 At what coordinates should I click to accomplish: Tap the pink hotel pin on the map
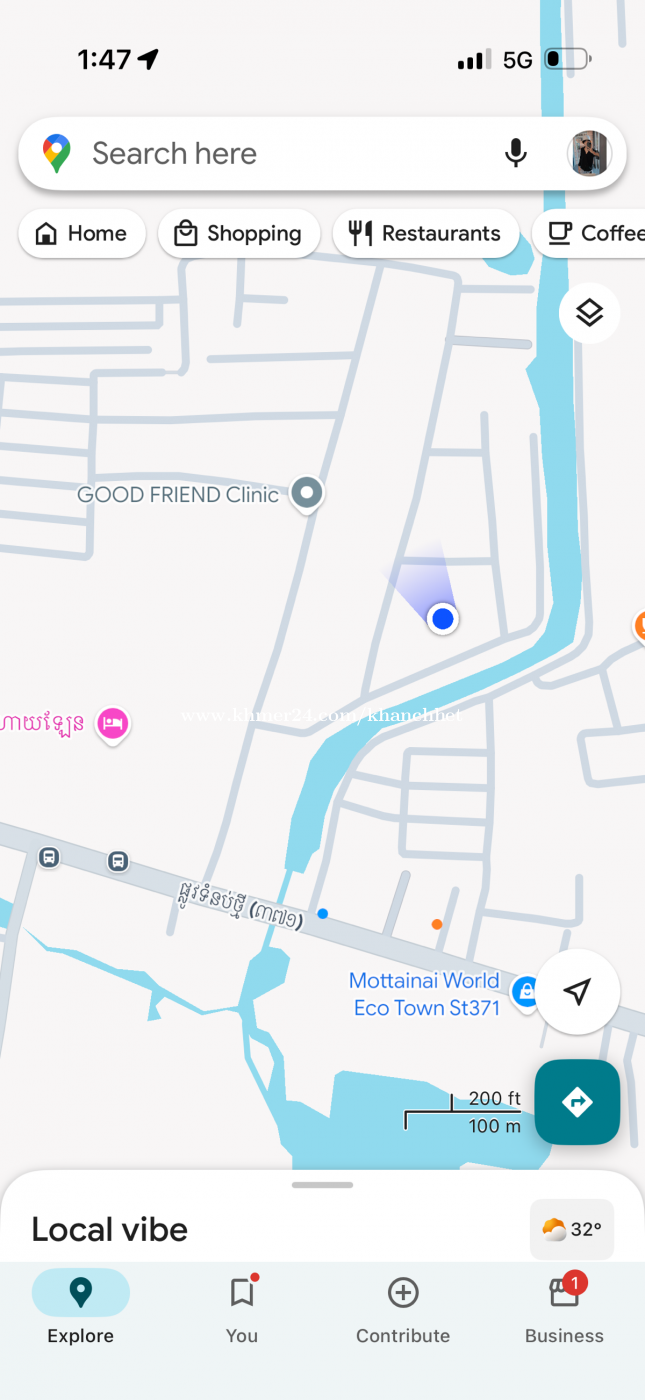tap(112, 723)
